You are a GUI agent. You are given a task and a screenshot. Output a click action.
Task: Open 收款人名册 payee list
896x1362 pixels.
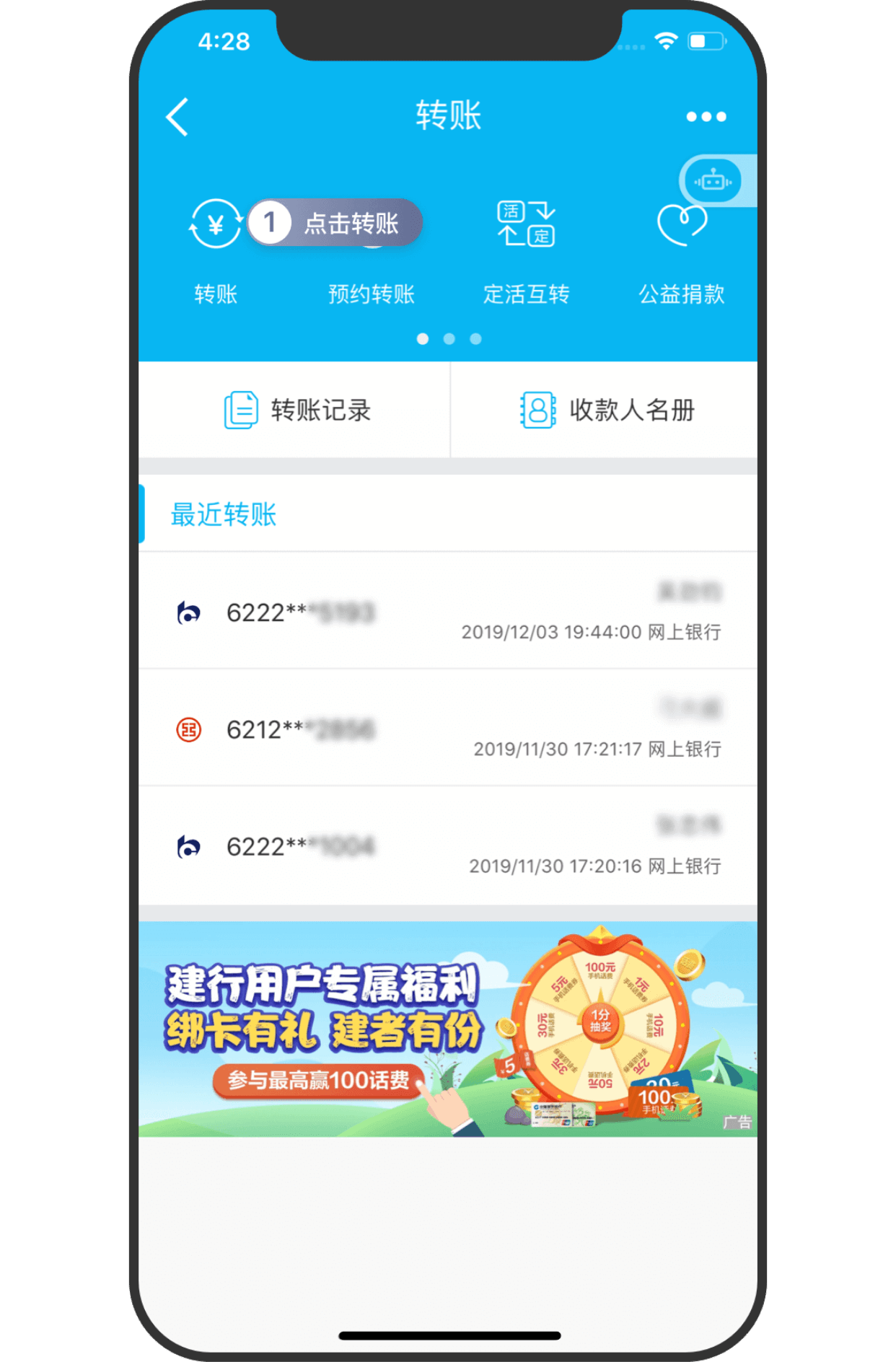(606, 410)
